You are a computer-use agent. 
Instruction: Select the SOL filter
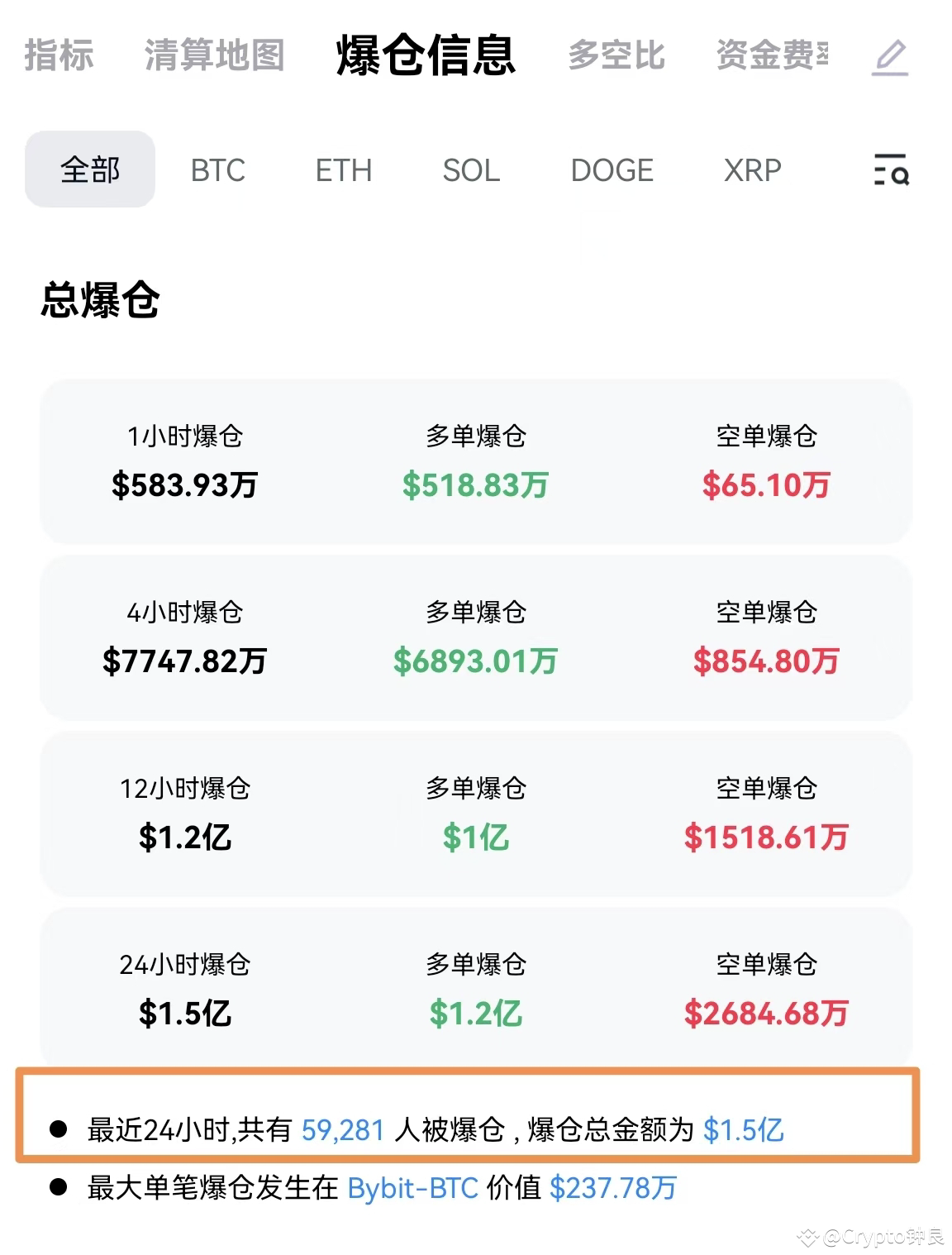471,171
